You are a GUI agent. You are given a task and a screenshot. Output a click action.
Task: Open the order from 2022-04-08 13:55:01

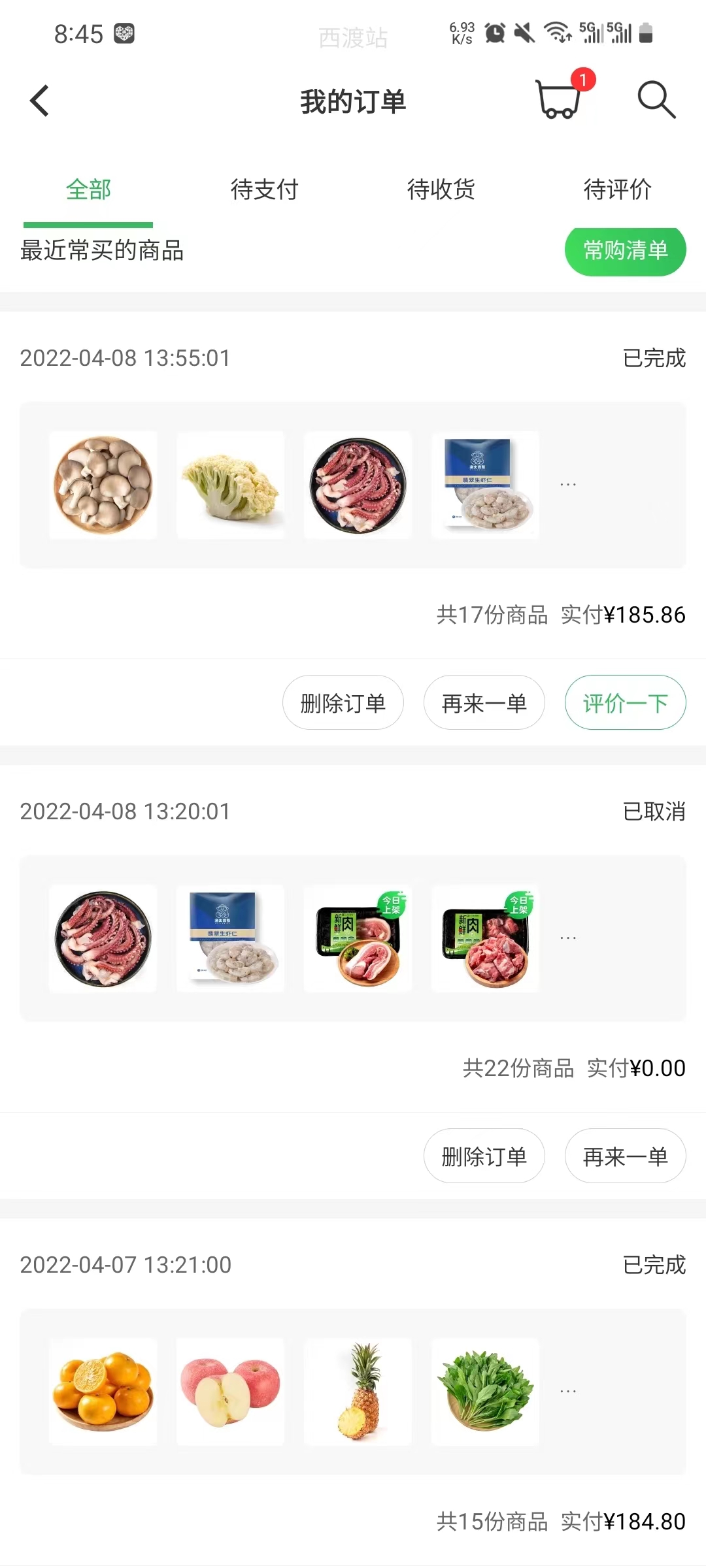(353, 485)
